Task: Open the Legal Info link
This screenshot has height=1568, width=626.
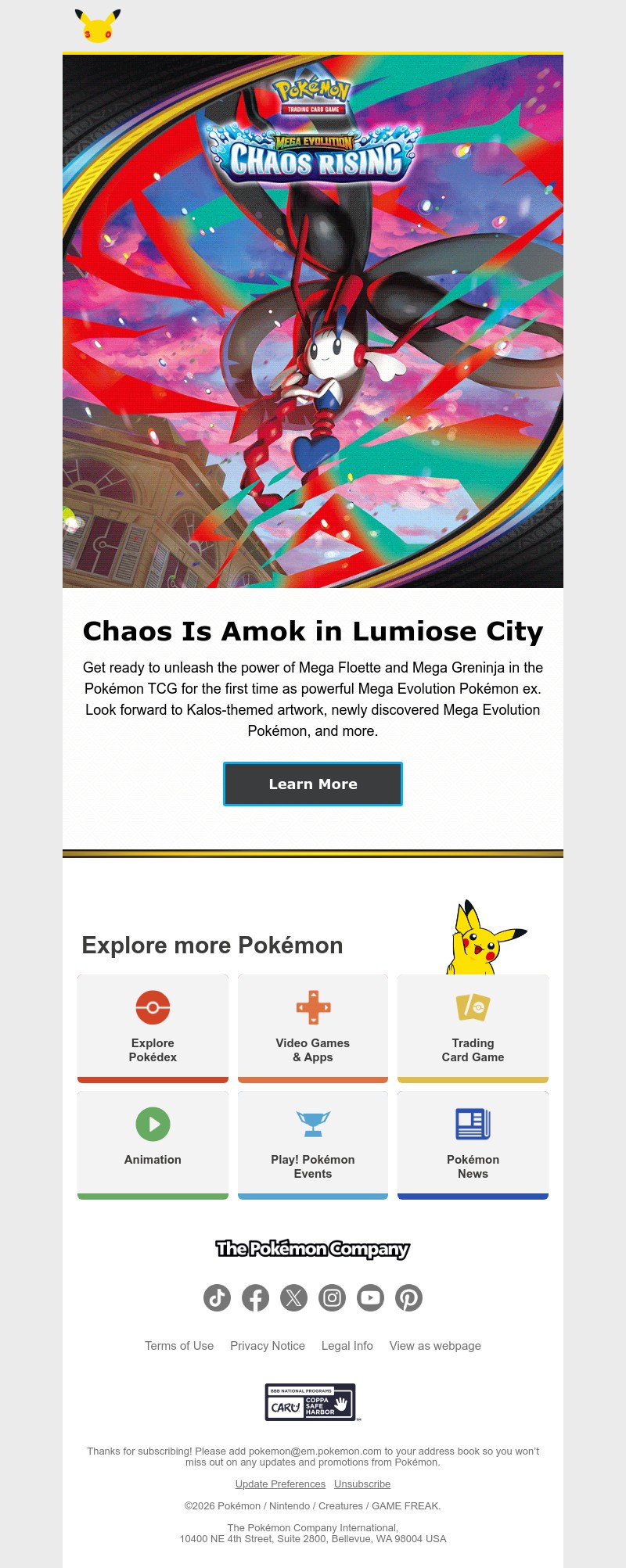Action: (347, 1346)
